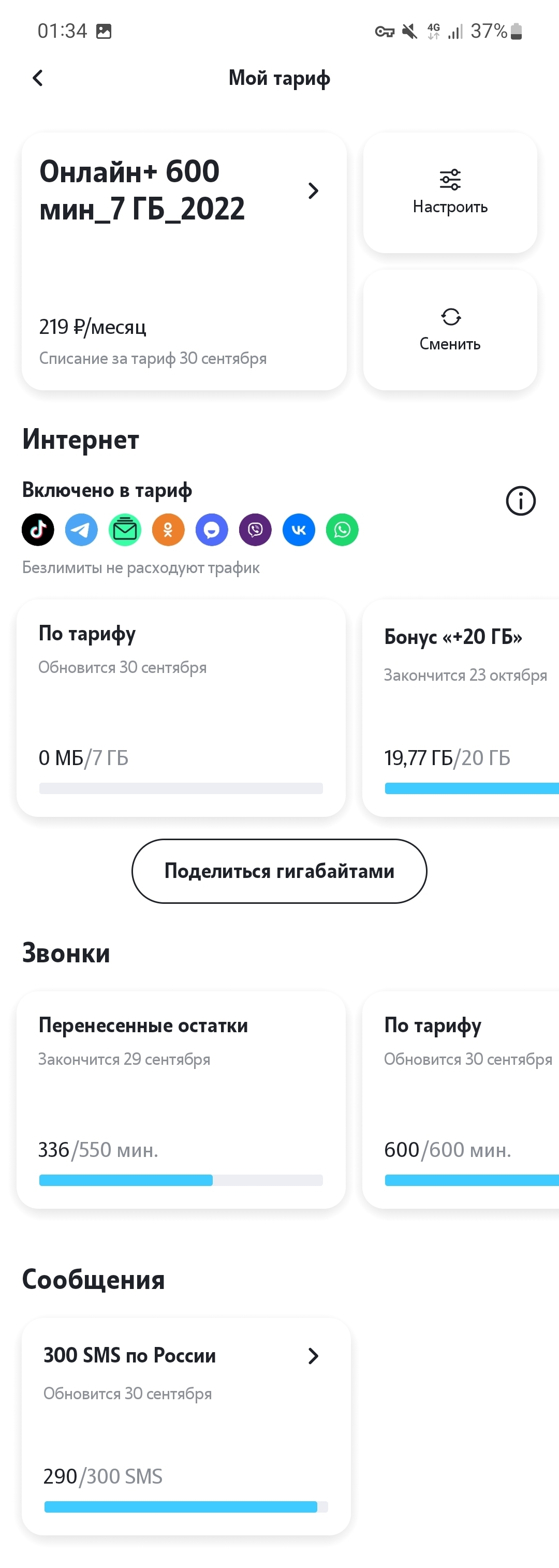Tap the Настроить button
The image size is (559, 1568).
(x=450, y=193)
